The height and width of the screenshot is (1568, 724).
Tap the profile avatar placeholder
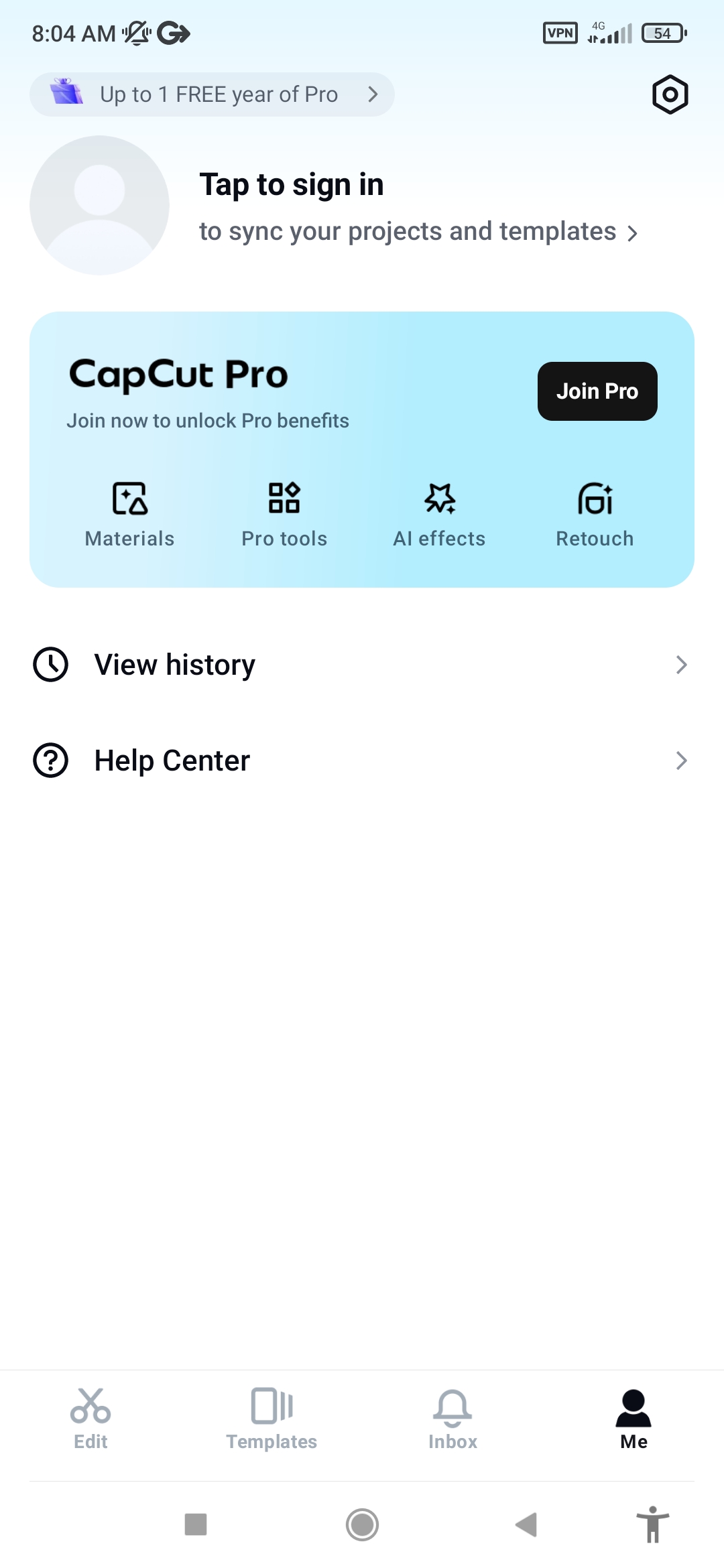pos(99,205)
